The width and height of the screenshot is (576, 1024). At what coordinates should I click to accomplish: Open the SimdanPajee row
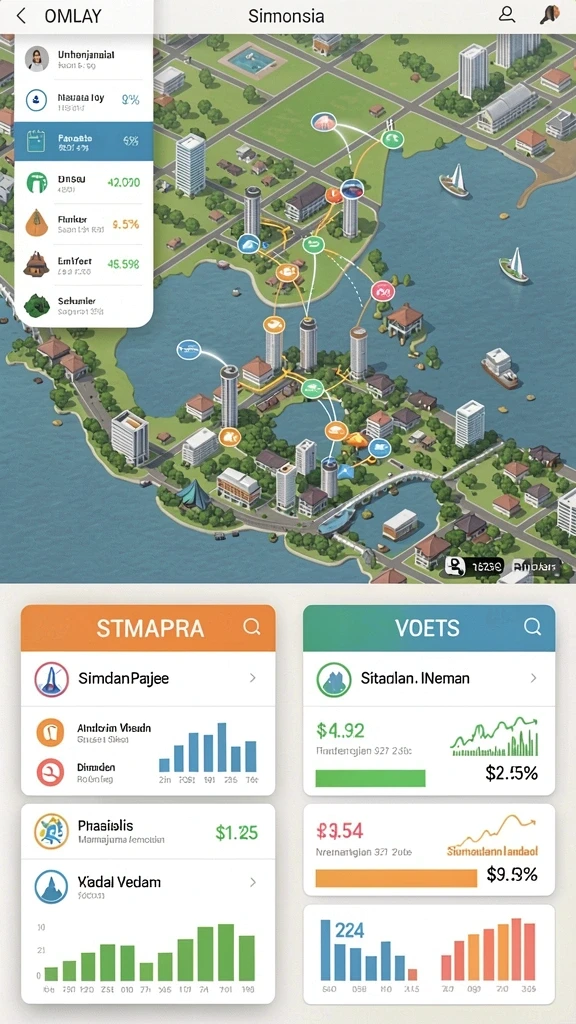(148, 679)
